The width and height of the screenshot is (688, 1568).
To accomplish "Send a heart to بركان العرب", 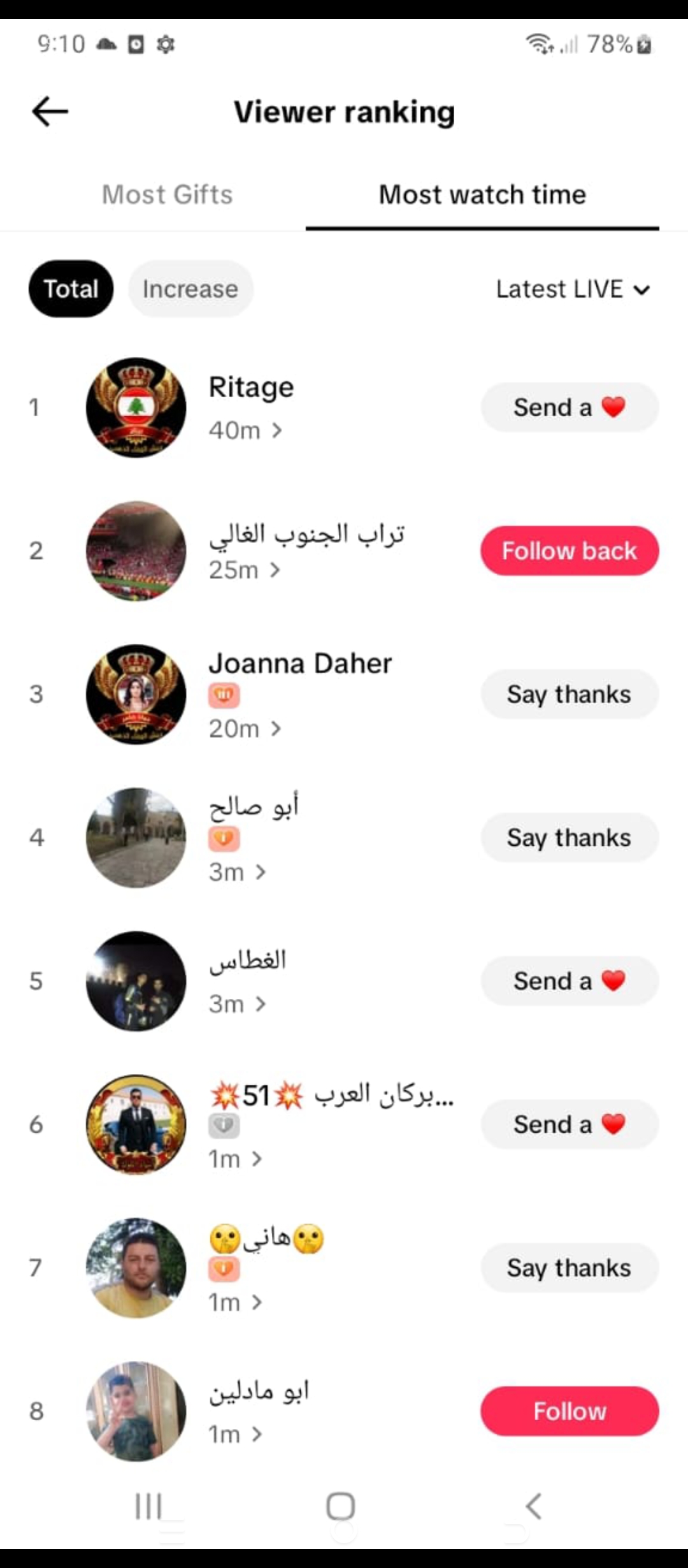I will [x=570, y=1124].
